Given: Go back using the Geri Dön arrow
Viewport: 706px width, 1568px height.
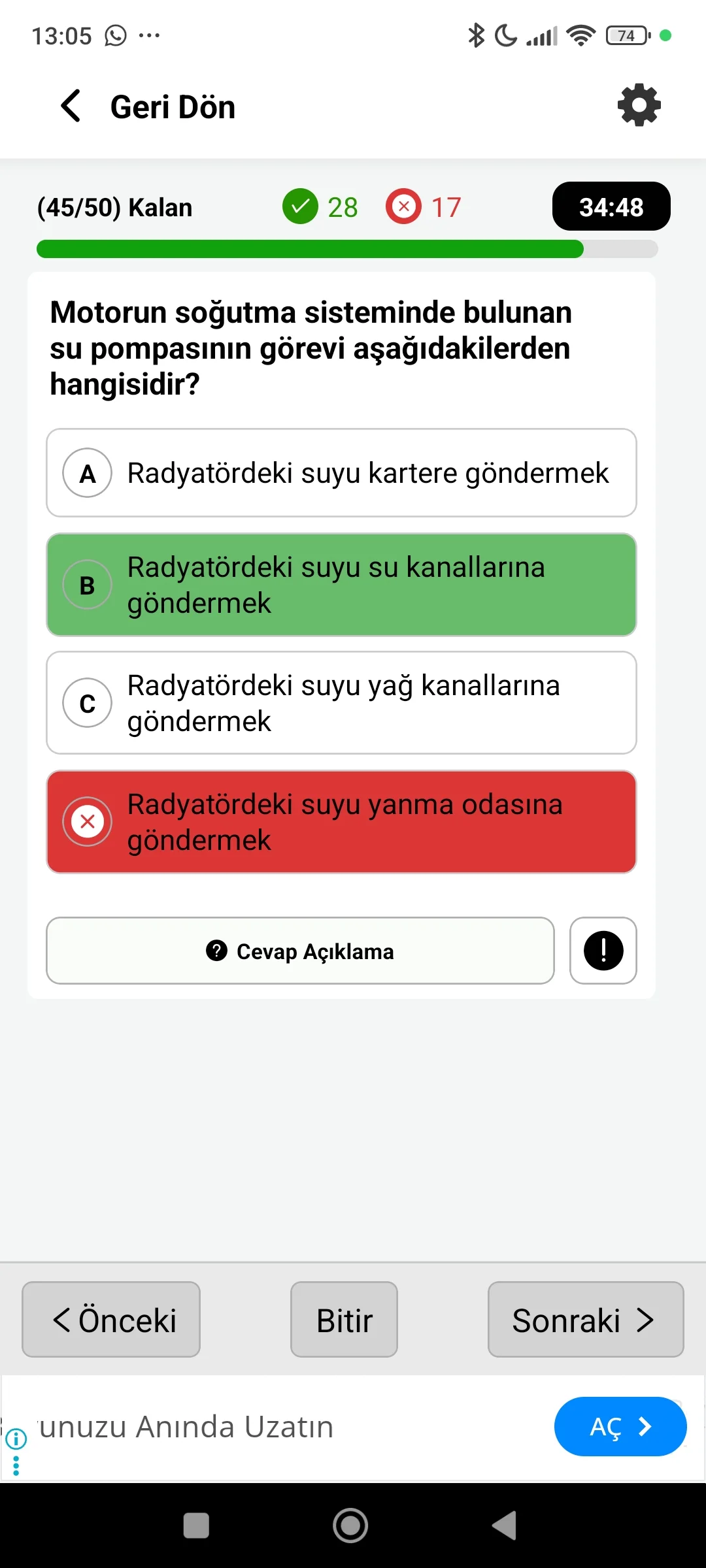Looking at the screenshot, I should (x=71, y=106).
